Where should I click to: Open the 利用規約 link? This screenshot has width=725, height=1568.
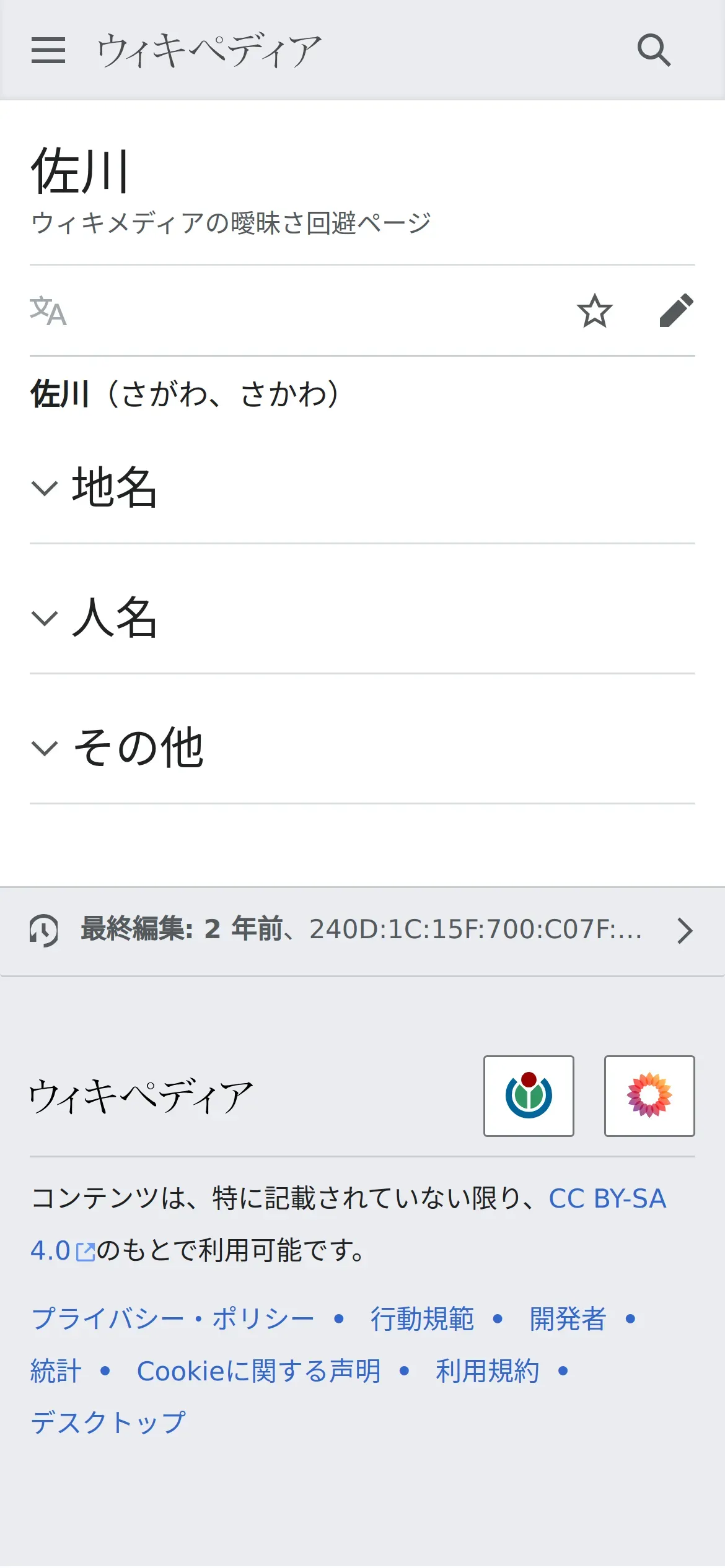click(x=488, y=1370)
